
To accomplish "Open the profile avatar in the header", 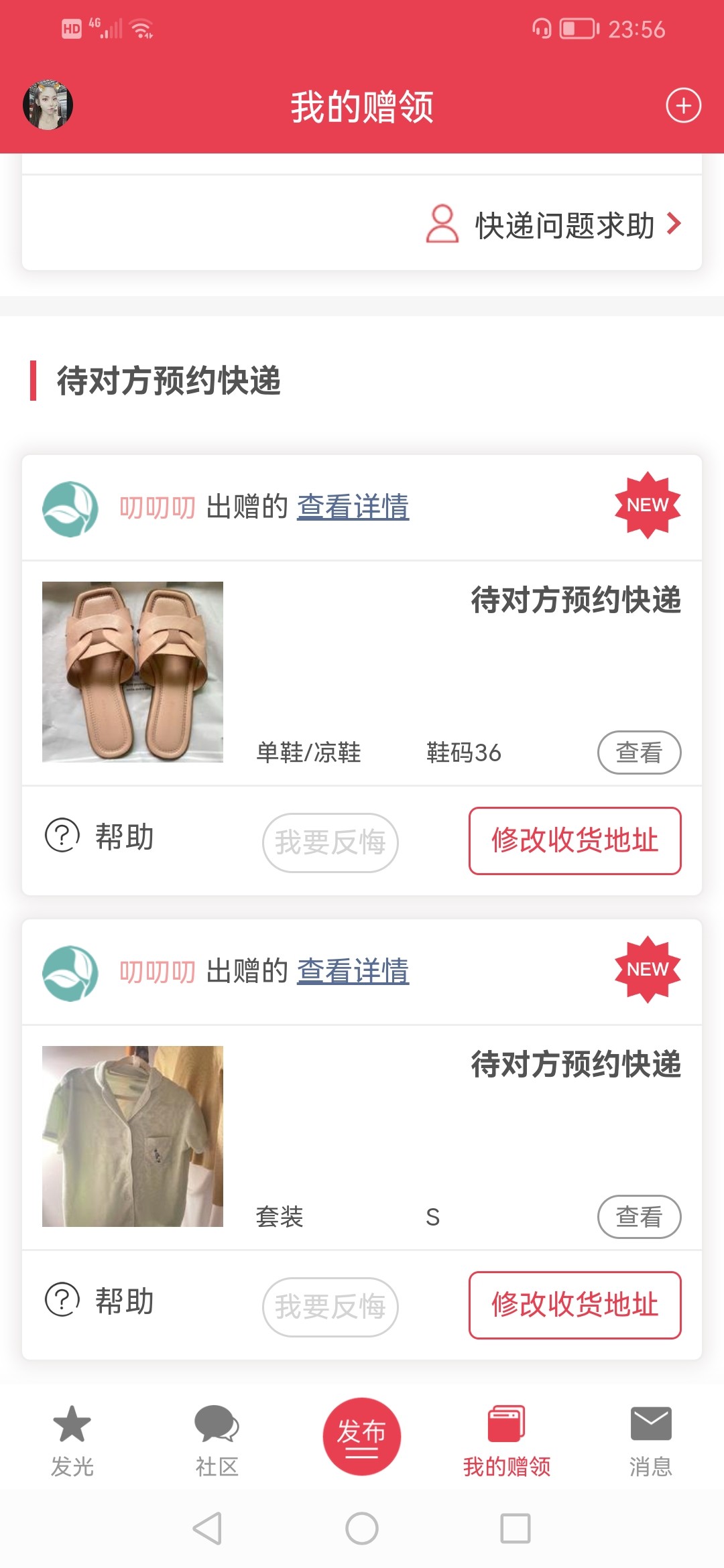I will pos(48,105).
